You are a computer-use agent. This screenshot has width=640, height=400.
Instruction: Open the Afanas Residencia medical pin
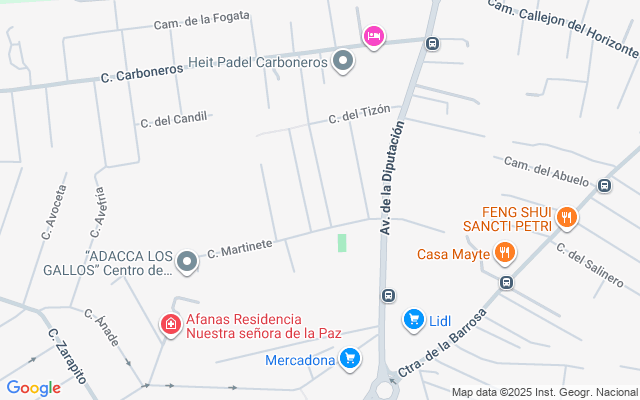pos(171,324)
